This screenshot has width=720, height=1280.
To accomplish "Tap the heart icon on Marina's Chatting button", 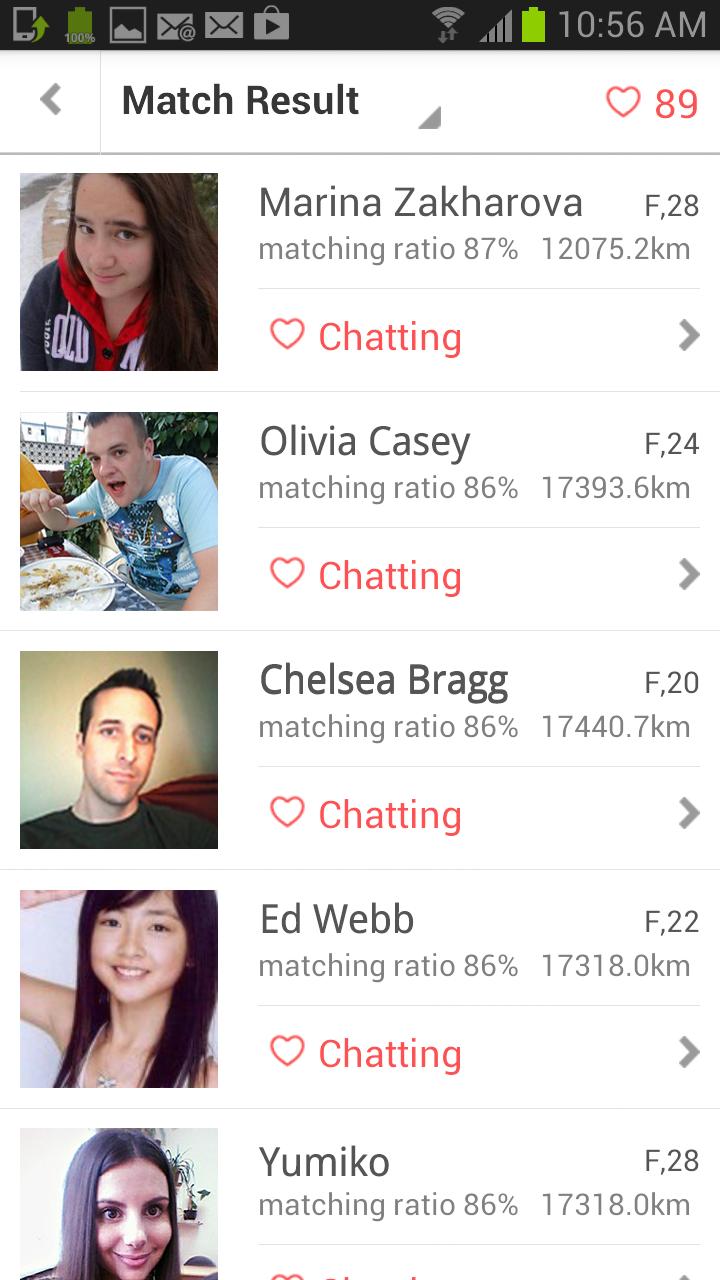I will pos(287,334).
